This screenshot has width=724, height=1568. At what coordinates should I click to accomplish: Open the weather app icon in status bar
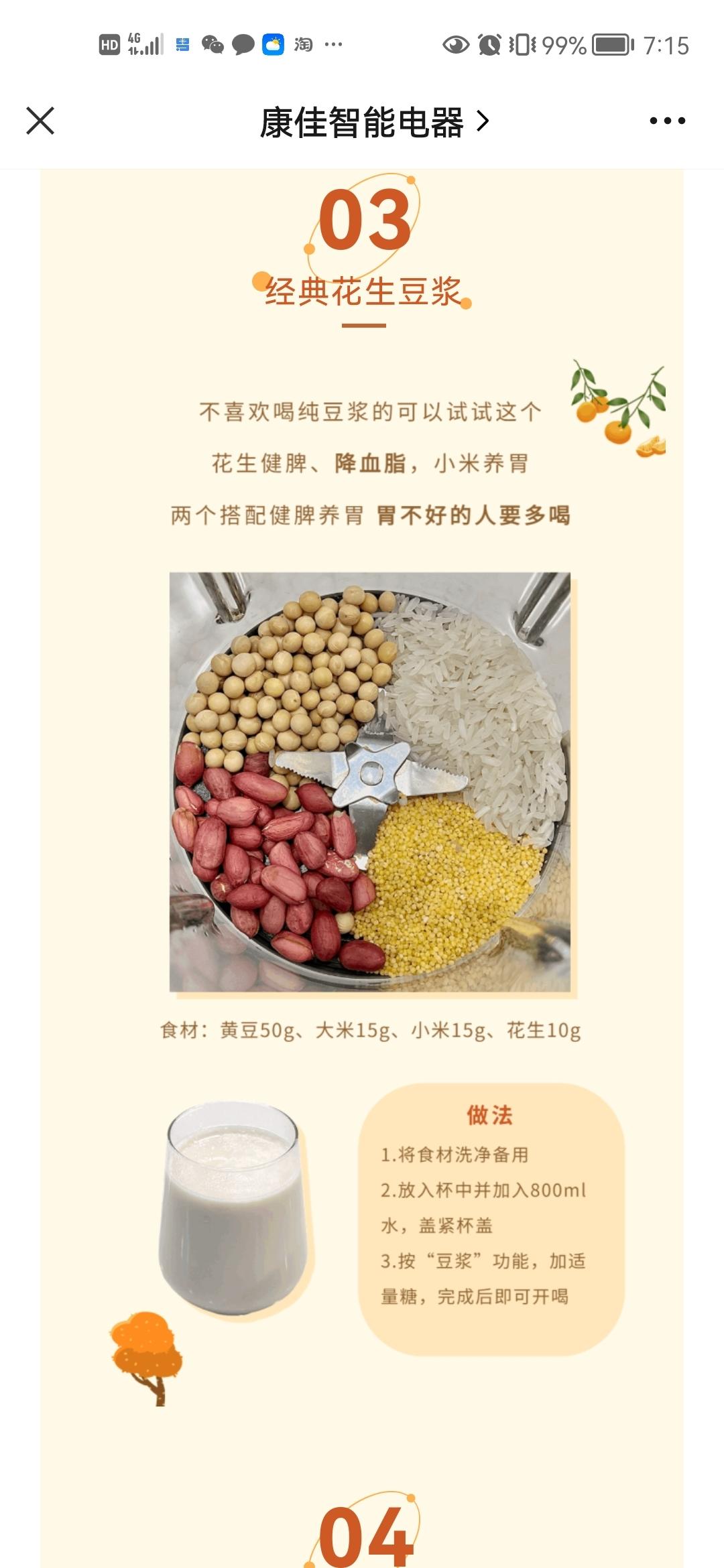pyautogui.click(x=272, y=45)
